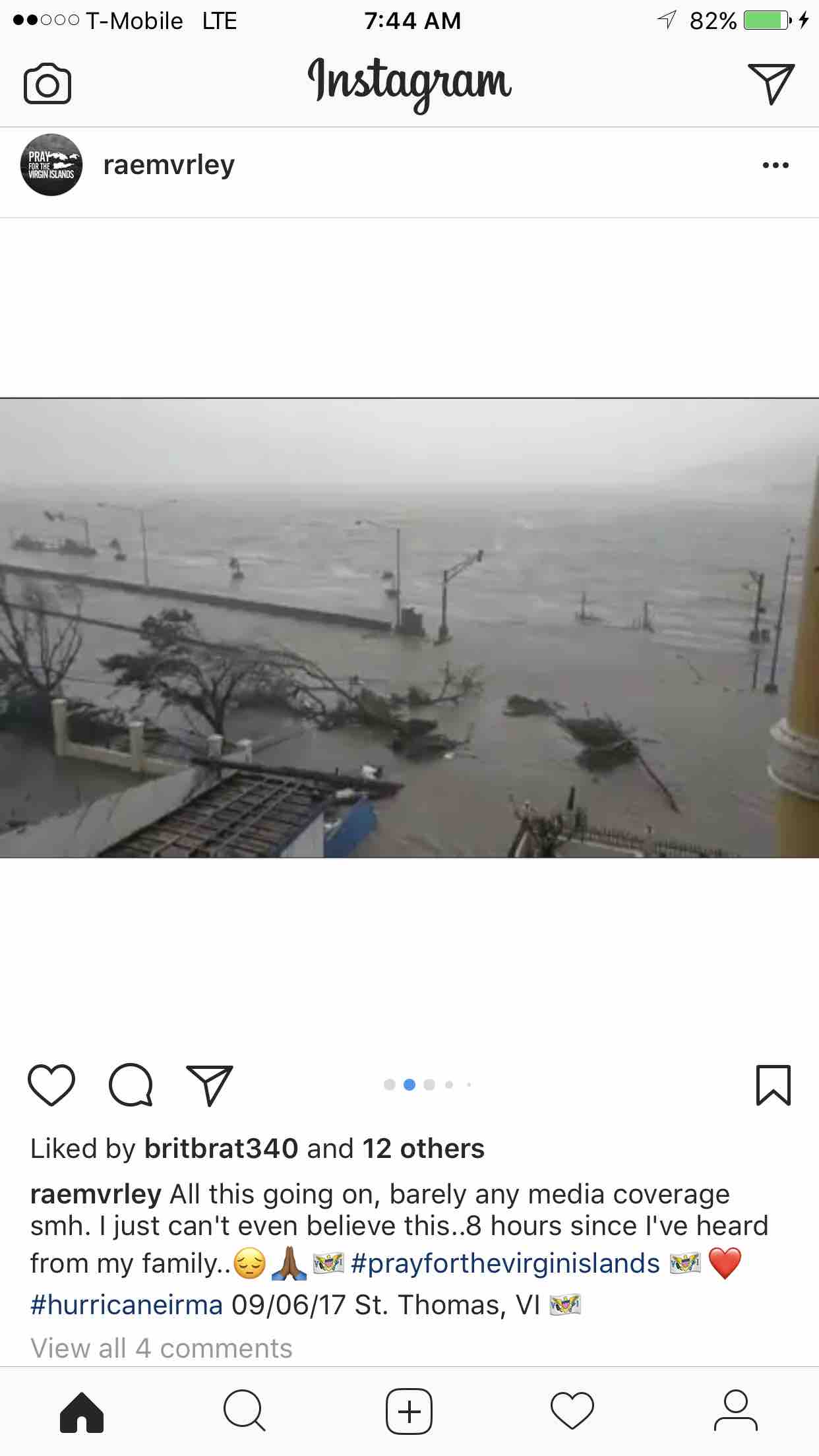Viewport: 819px width, 1456px height.
Task: Open direct messages paper plane icon
Action: 770,84
